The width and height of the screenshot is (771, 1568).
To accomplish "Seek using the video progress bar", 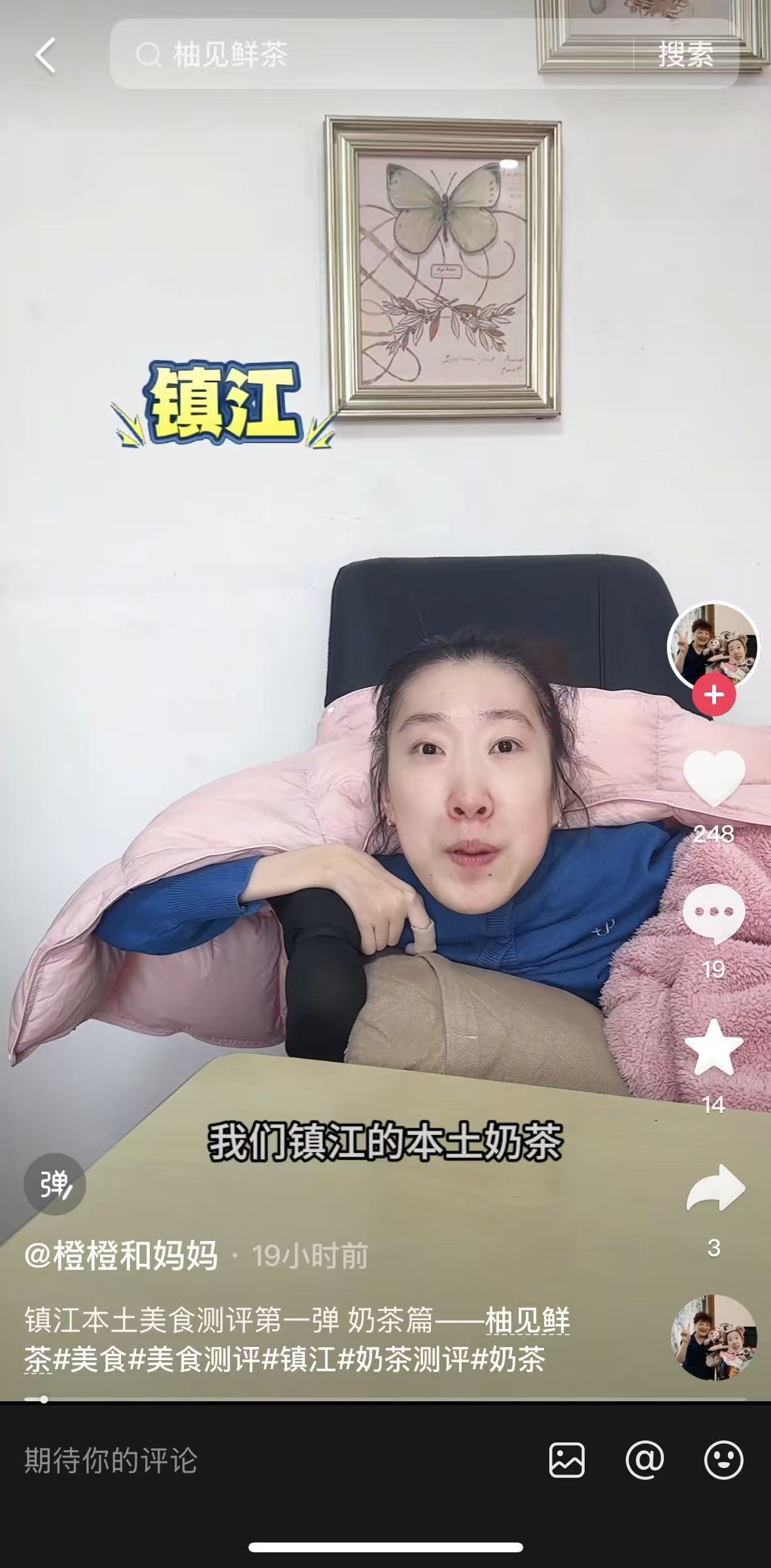I will coord(385,1400).
